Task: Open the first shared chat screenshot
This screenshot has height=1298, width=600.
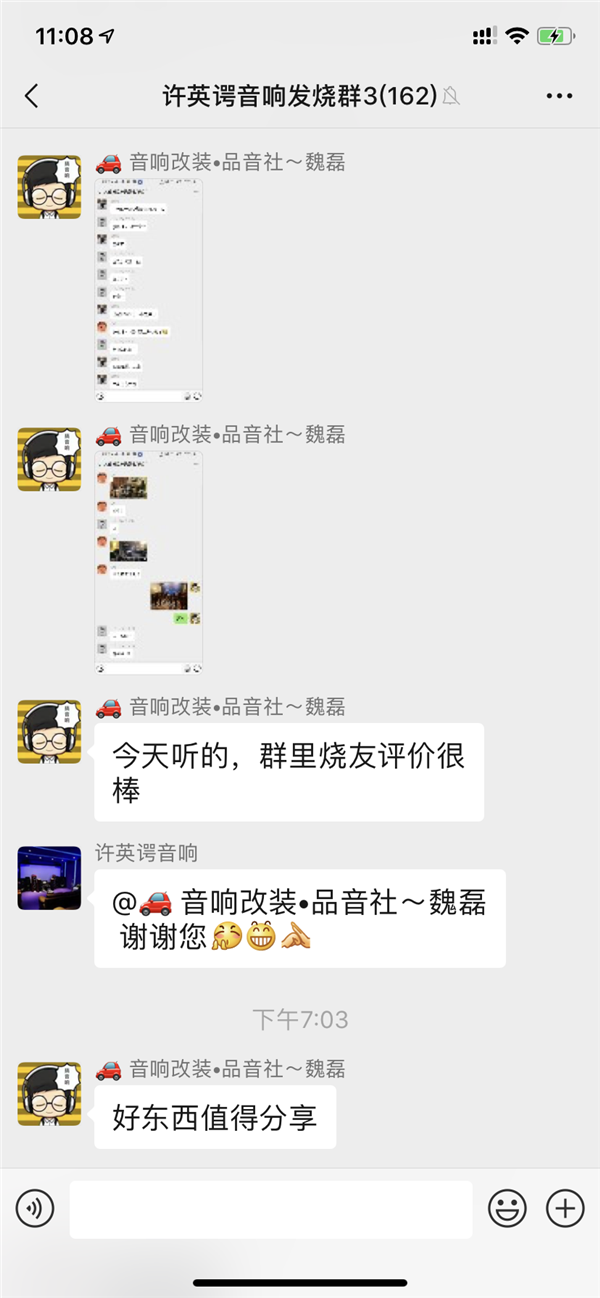Action: (149, 289)
